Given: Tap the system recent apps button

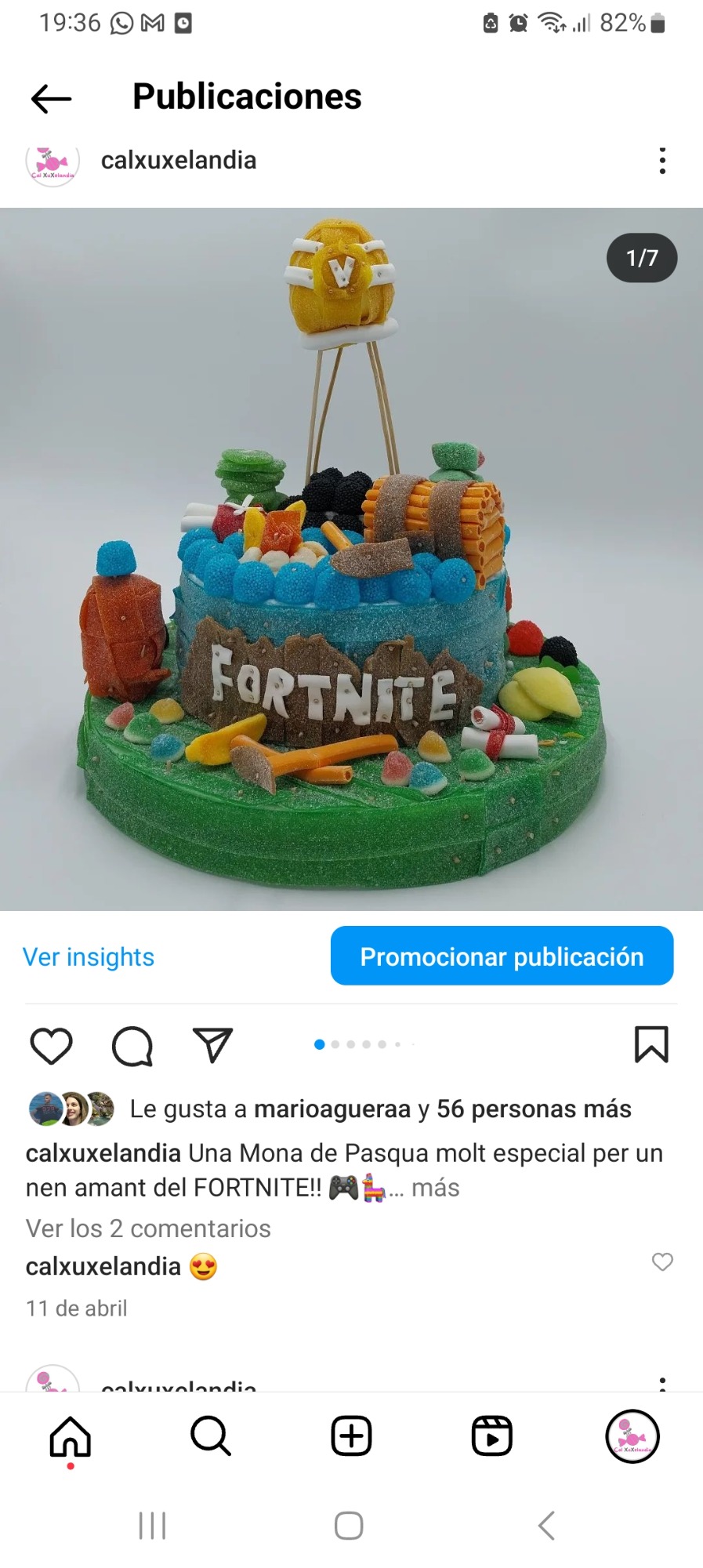Looking at the screenshot, I should pos(152,1526).
